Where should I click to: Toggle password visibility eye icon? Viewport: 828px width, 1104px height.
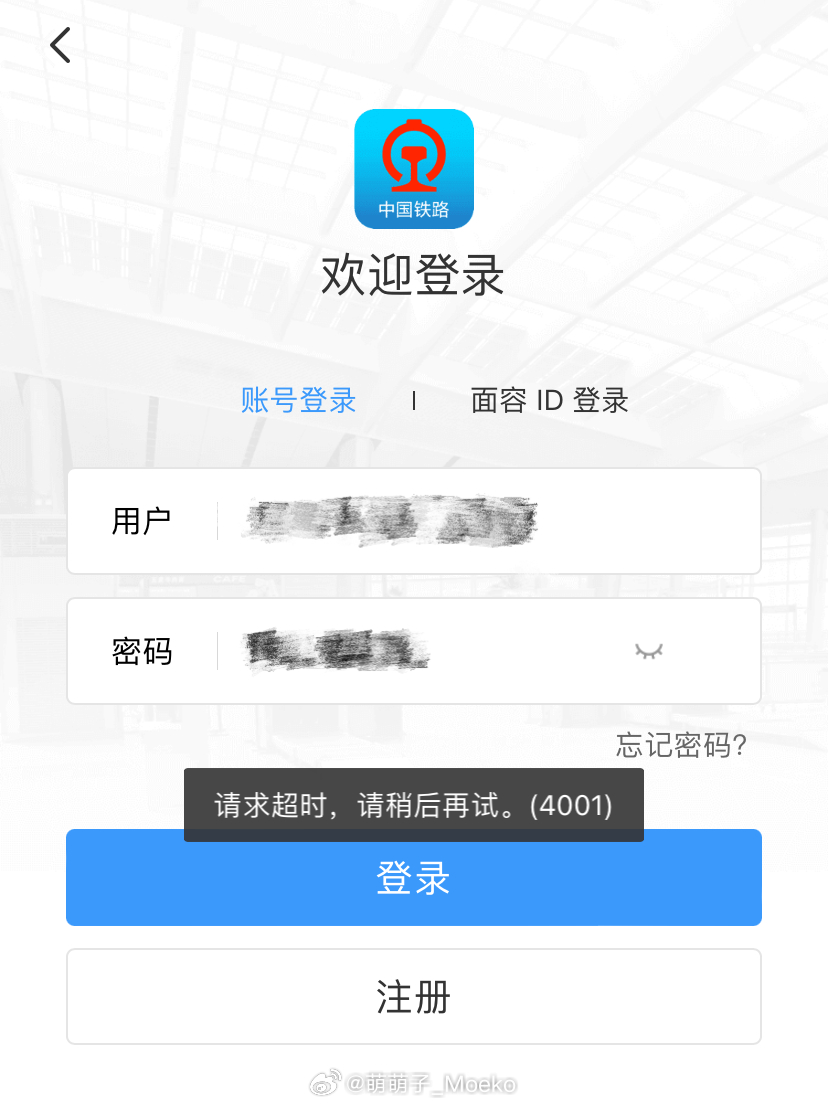point(650,652)
